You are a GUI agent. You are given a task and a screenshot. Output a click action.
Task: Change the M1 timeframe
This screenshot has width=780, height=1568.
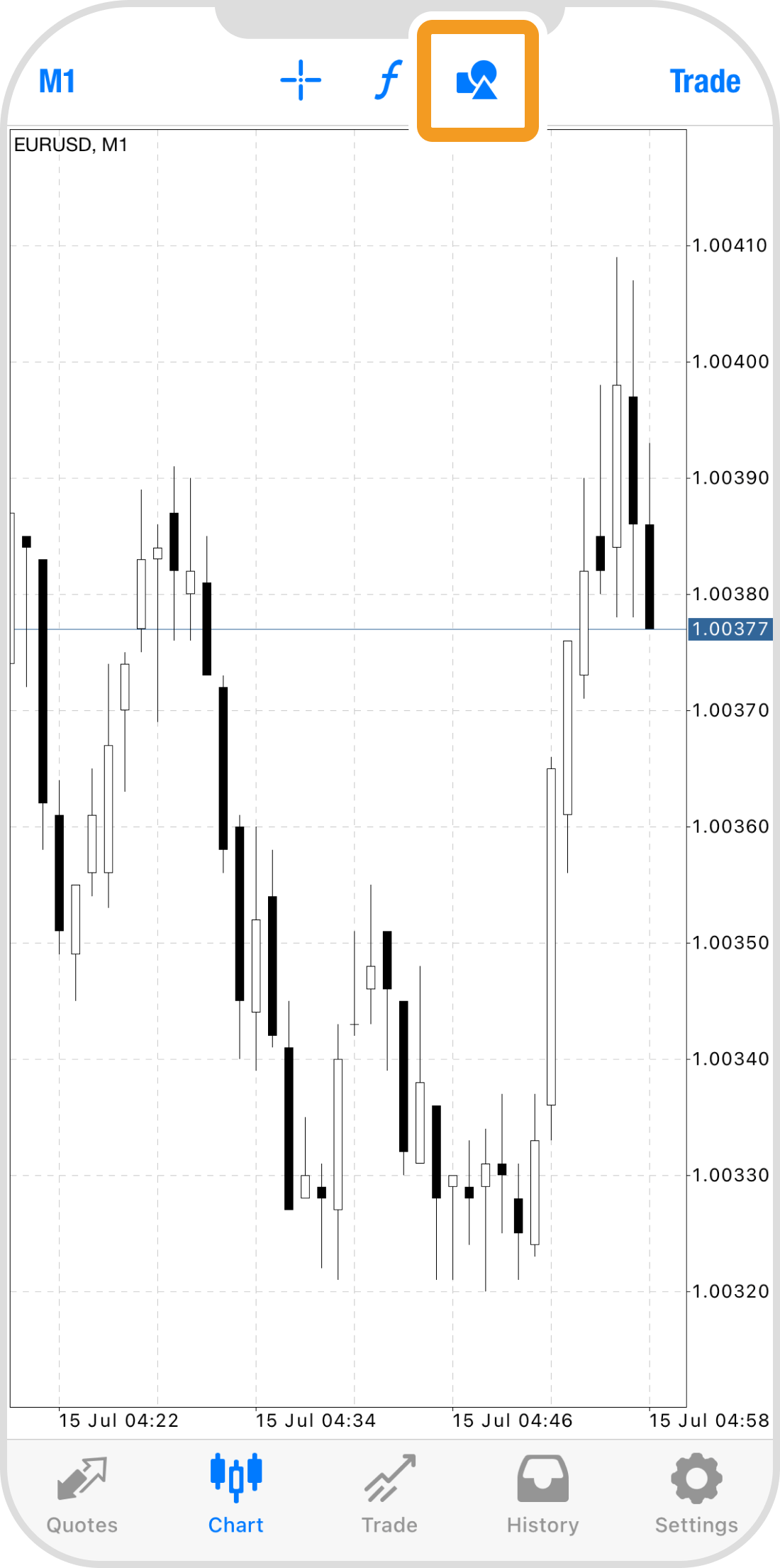57,81
